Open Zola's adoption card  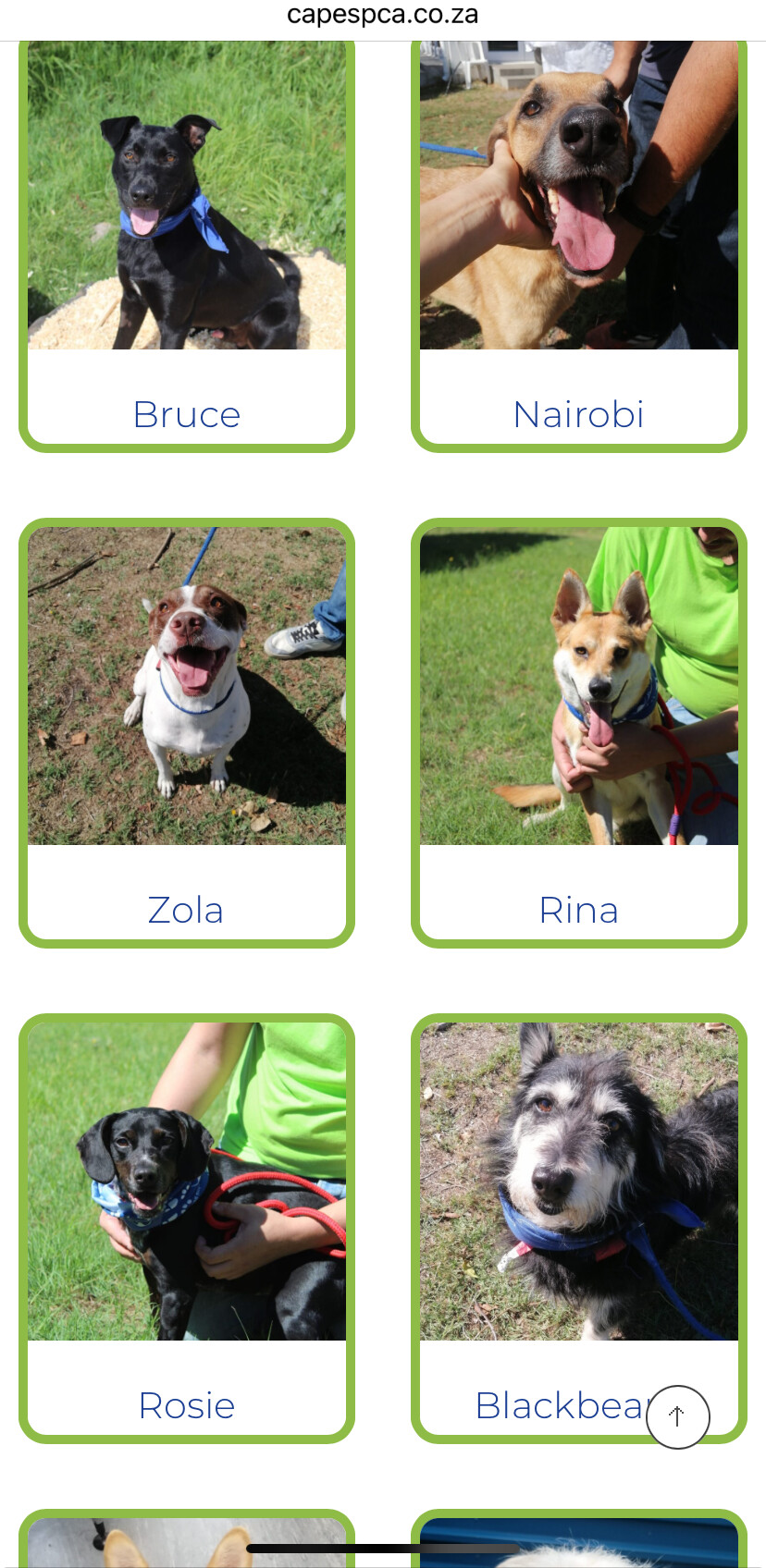[x=186, y=730]
